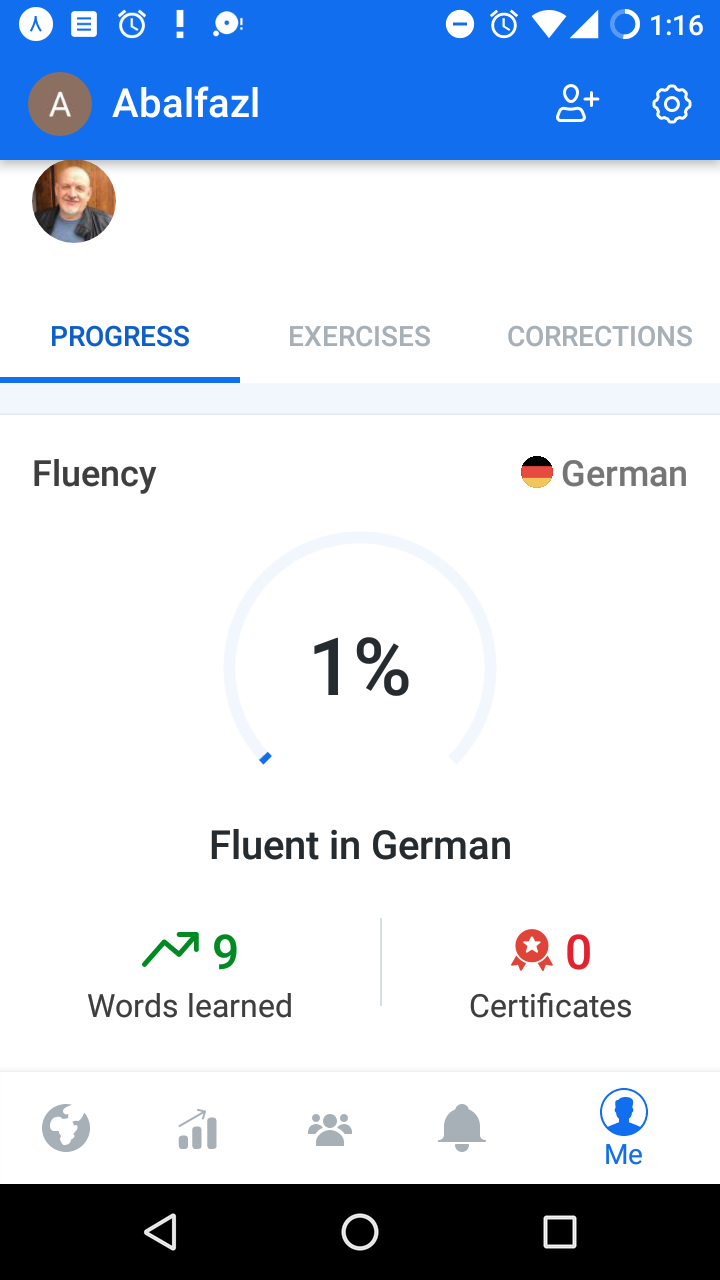Tap the profile photo

(x=74, y=201)
